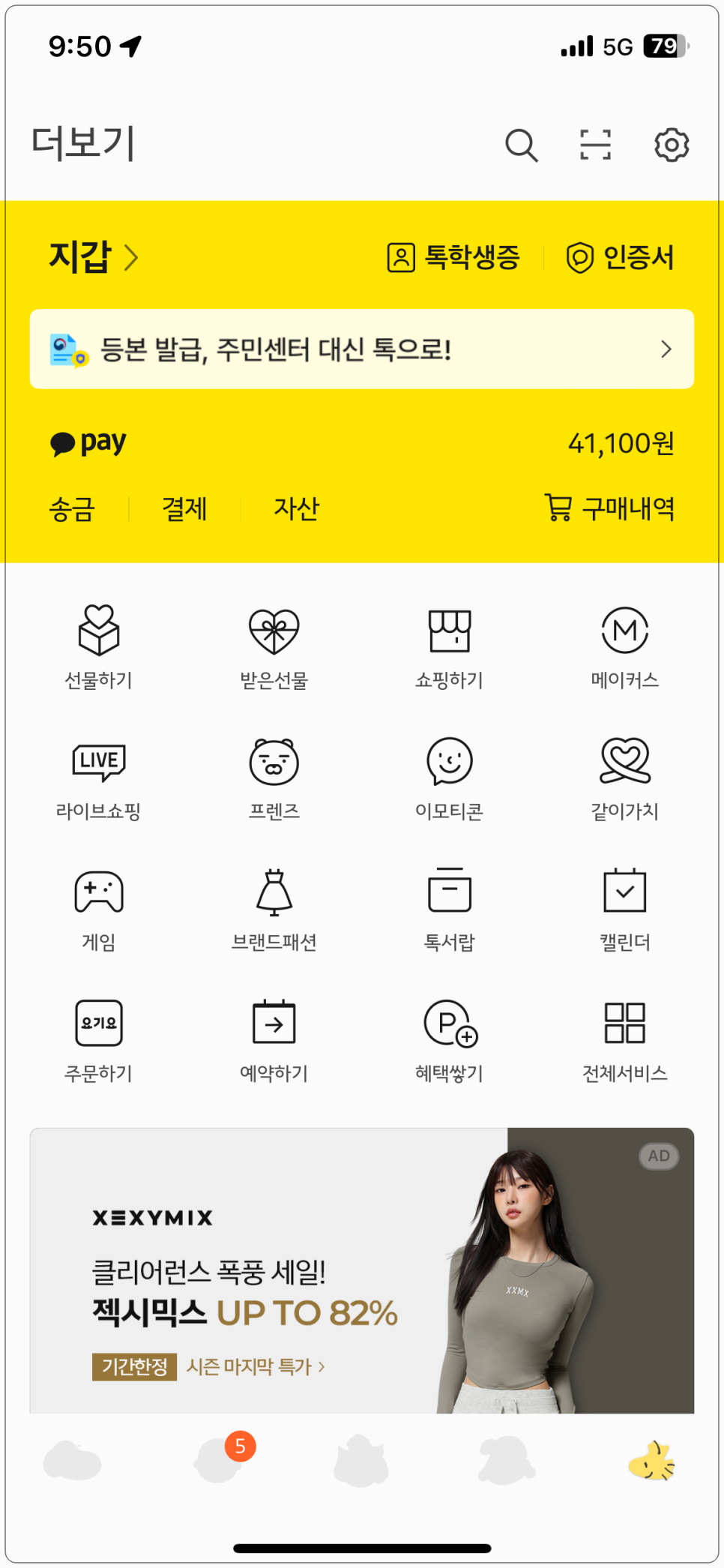Select 결제 payment option
The width and height of the screenshot is (724, 1568).
click(184, 509)
